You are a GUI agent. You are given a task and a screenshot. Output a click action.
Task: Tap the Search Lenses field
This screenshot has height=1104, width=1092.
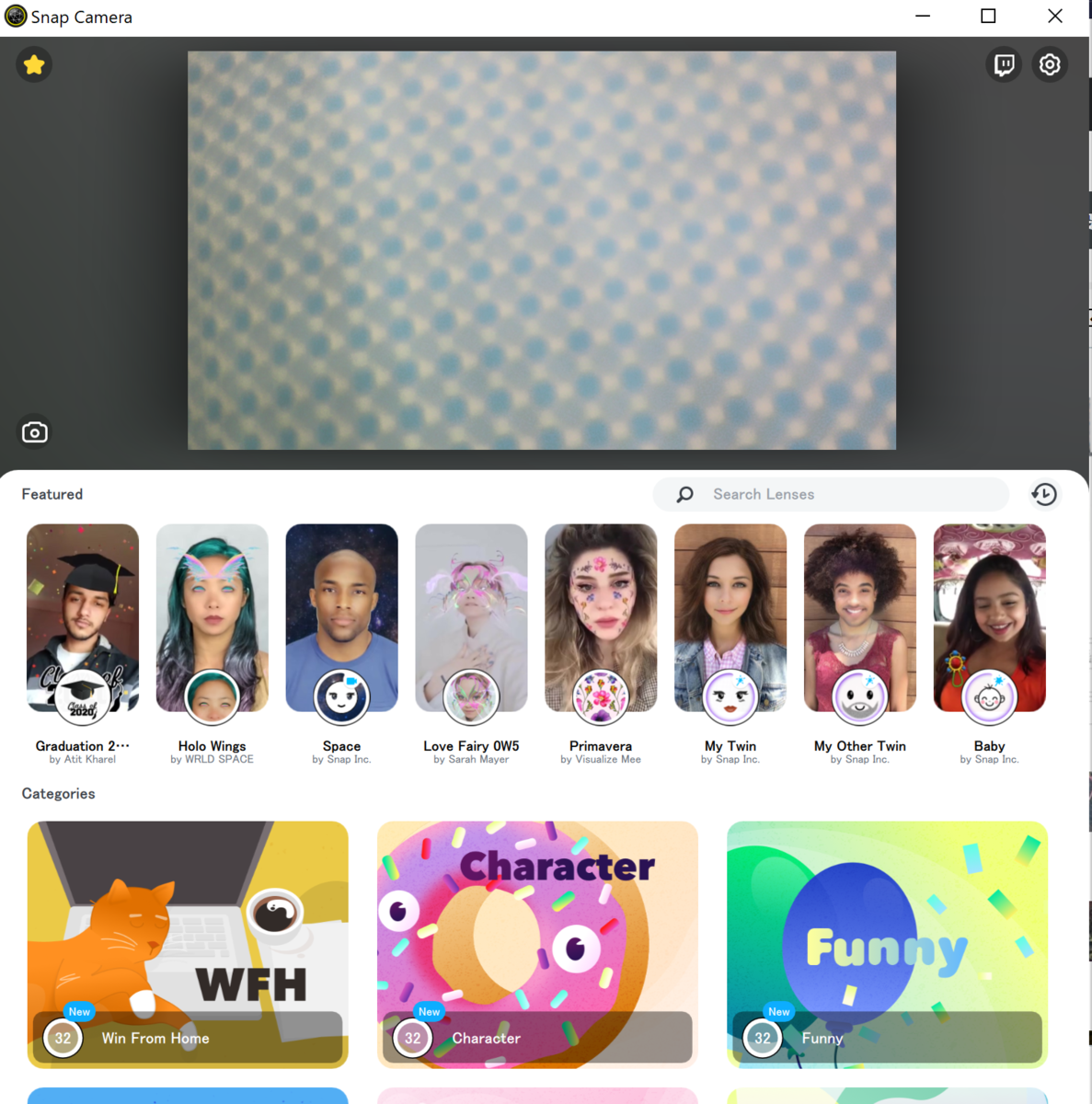[846, 494]
